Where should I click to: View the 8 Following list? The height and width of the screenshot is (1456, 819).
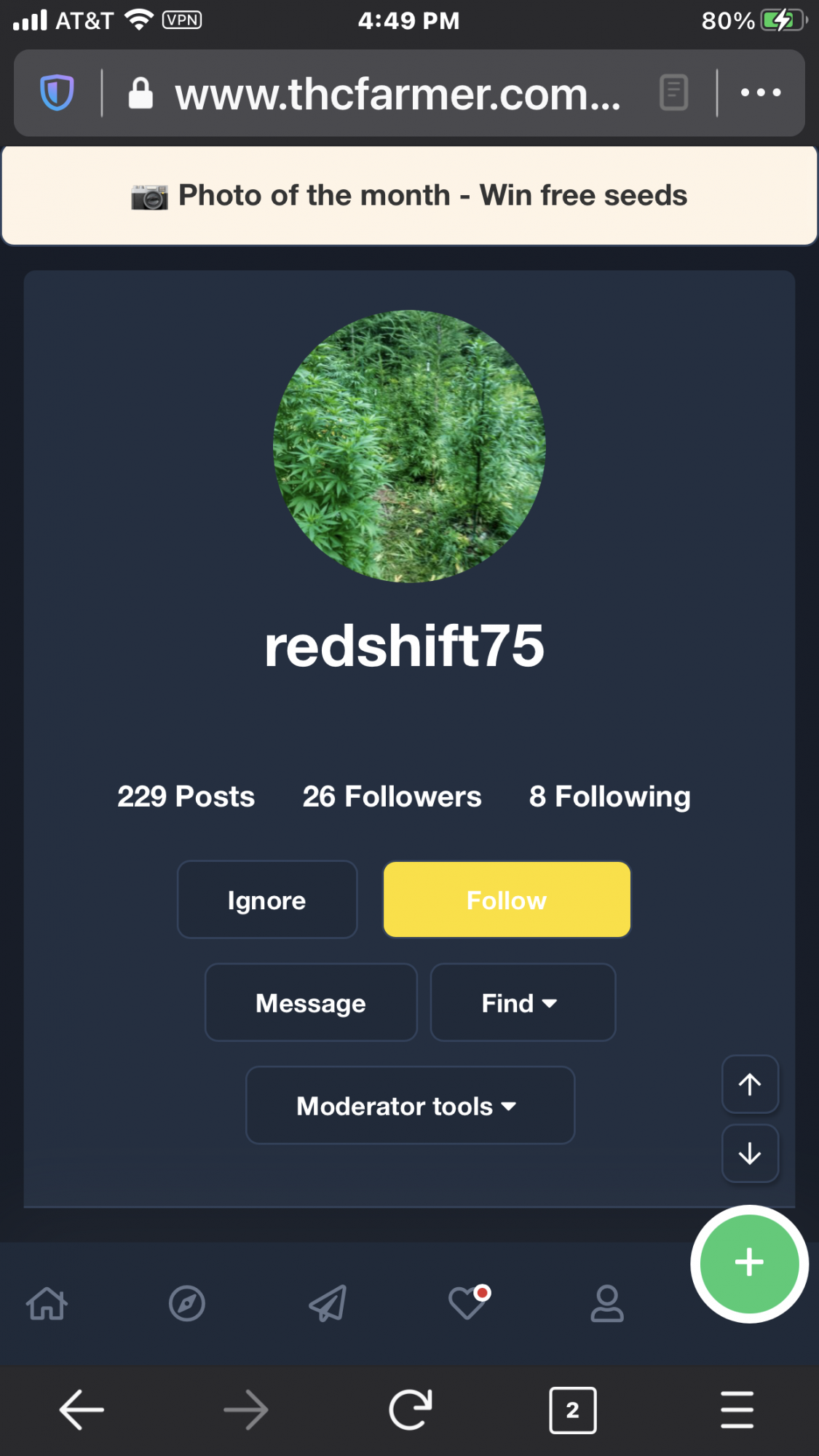coord(610,796)
